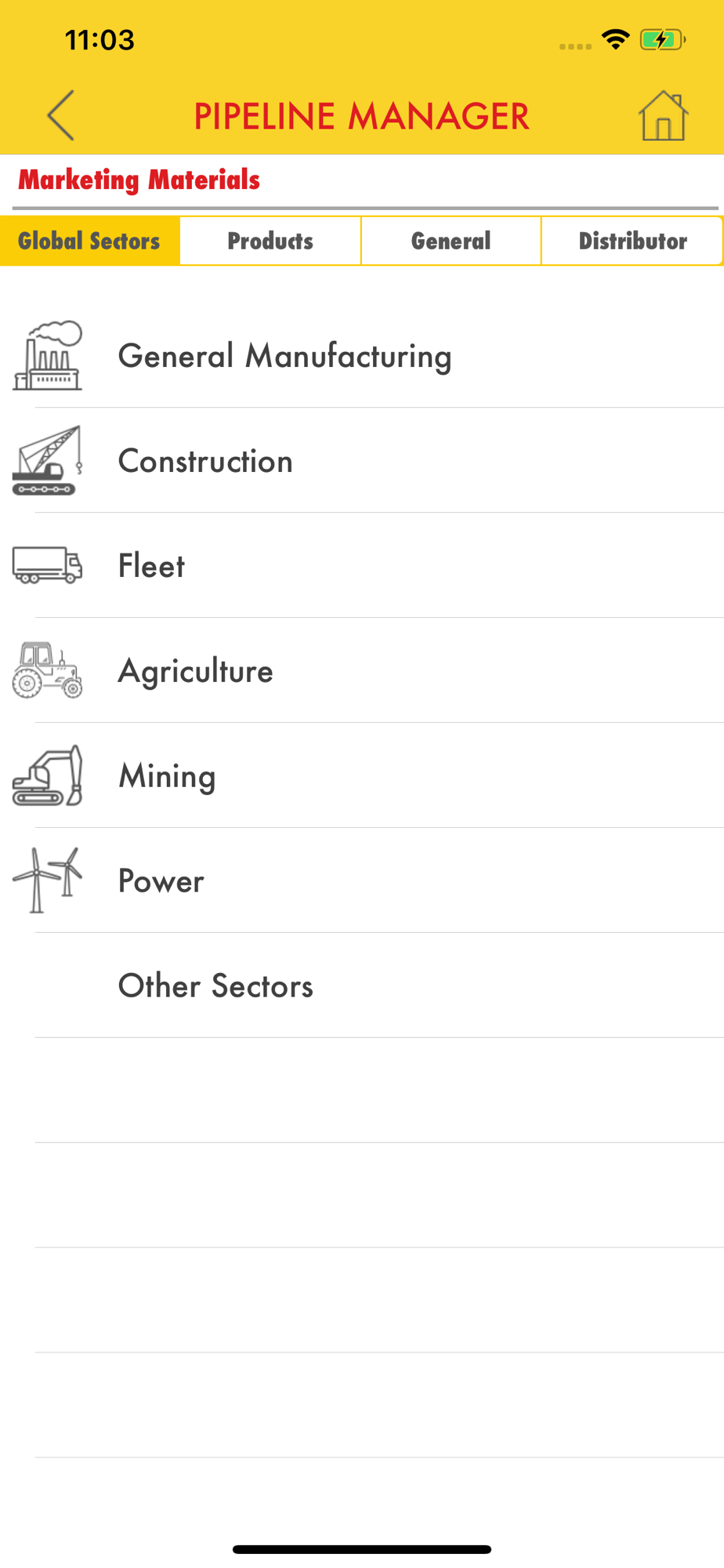Switch to the Products tab
Screen dimensions: 724x1568
click(270, 241)
